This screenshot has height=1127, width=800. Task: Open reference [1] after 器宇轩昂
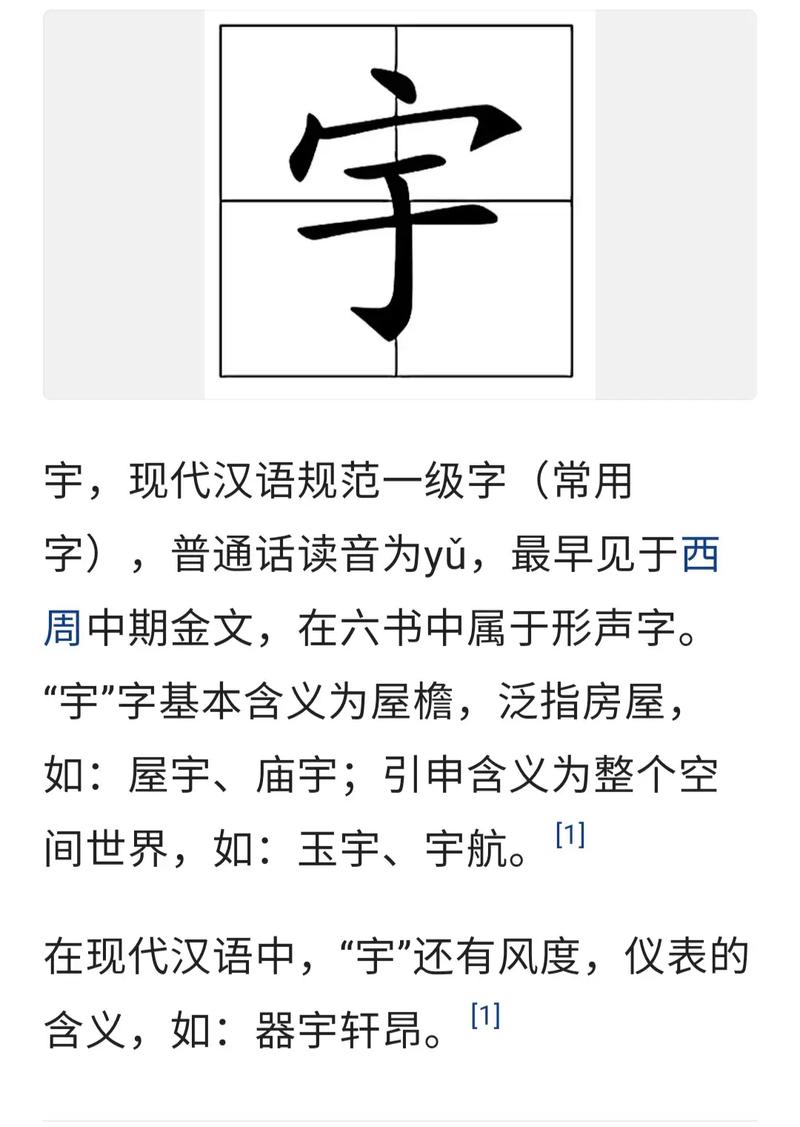coord(485,1017)
